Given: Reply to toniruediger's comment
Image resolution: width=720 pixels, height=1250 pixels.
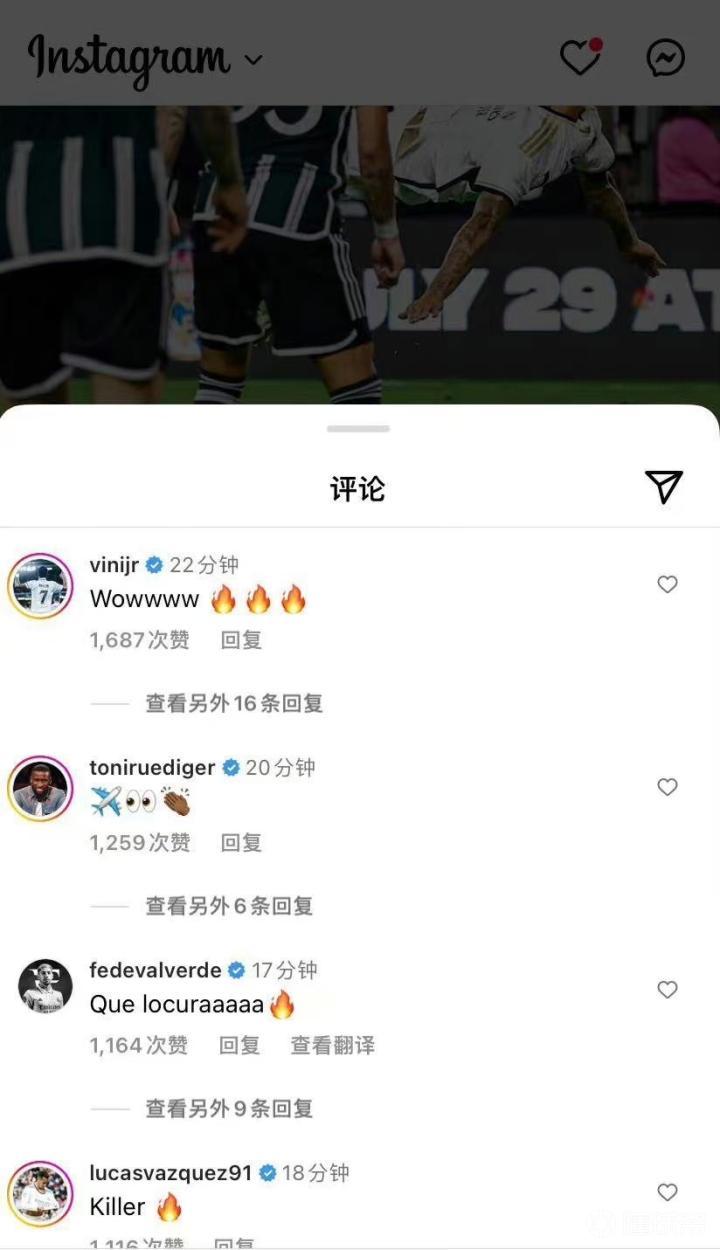Looking at the screenshot, I should (241, 843).
